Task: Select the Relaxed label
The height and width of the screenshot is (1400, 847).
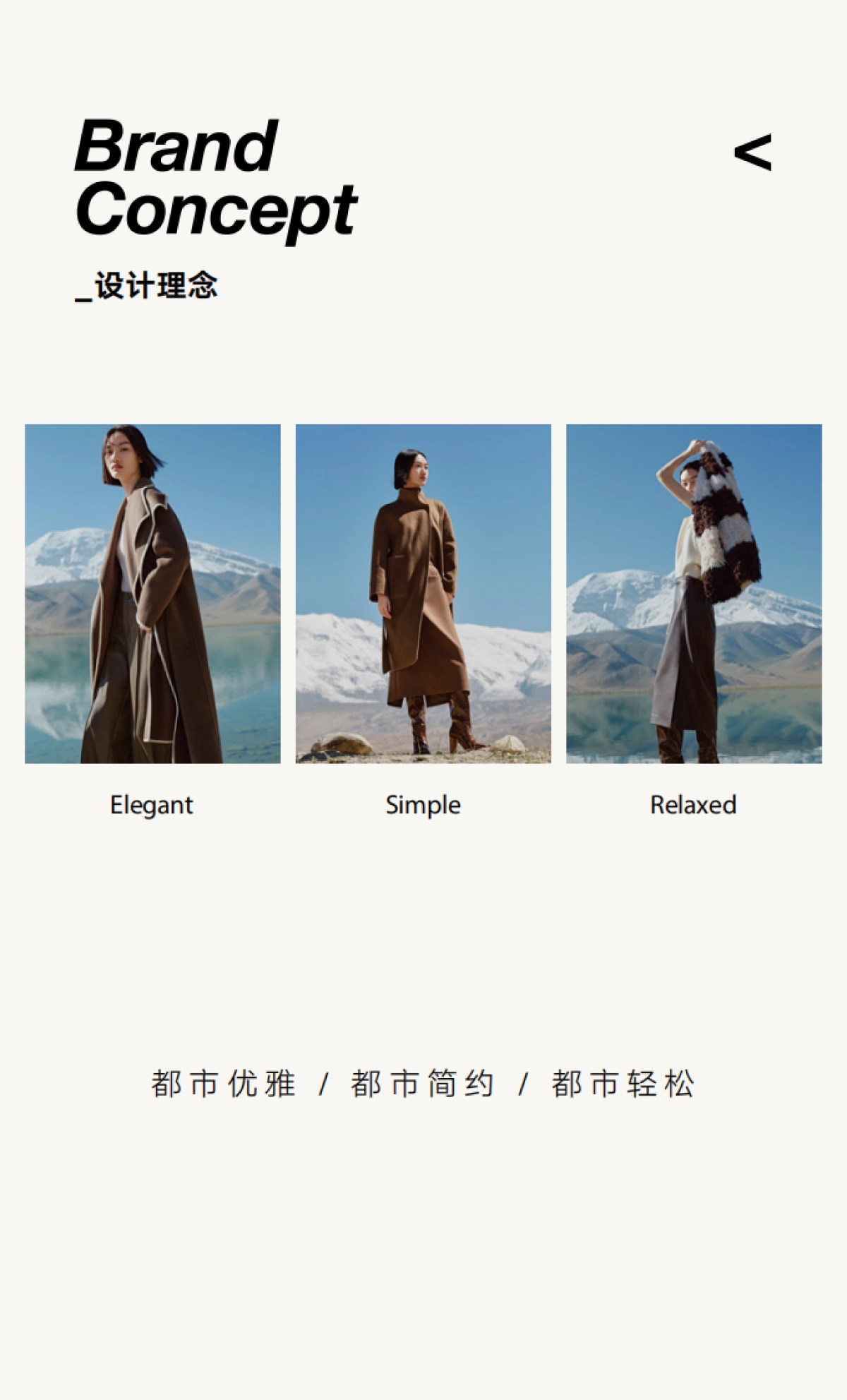Action: point(693,804)
